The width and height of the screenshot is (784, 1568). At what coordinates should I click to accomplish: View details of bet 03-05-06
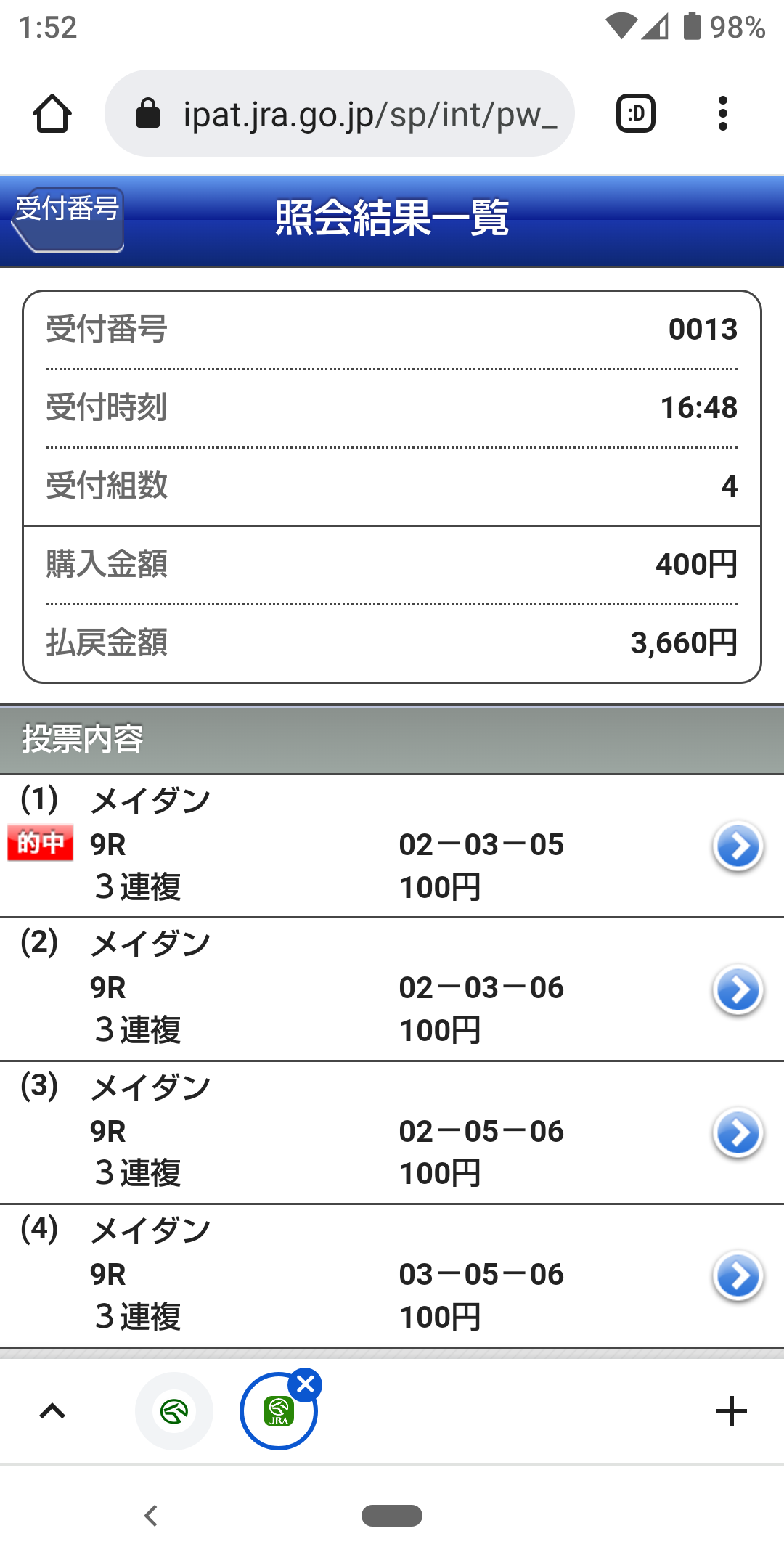(738, 1275)
